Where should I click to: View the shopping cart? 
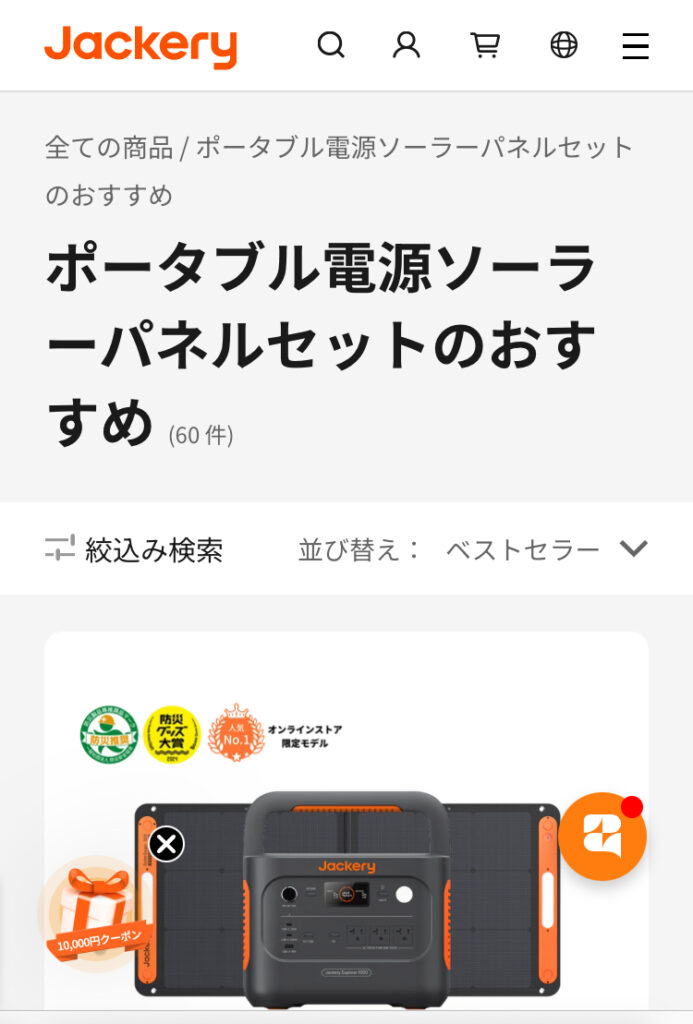pos(485,45)
